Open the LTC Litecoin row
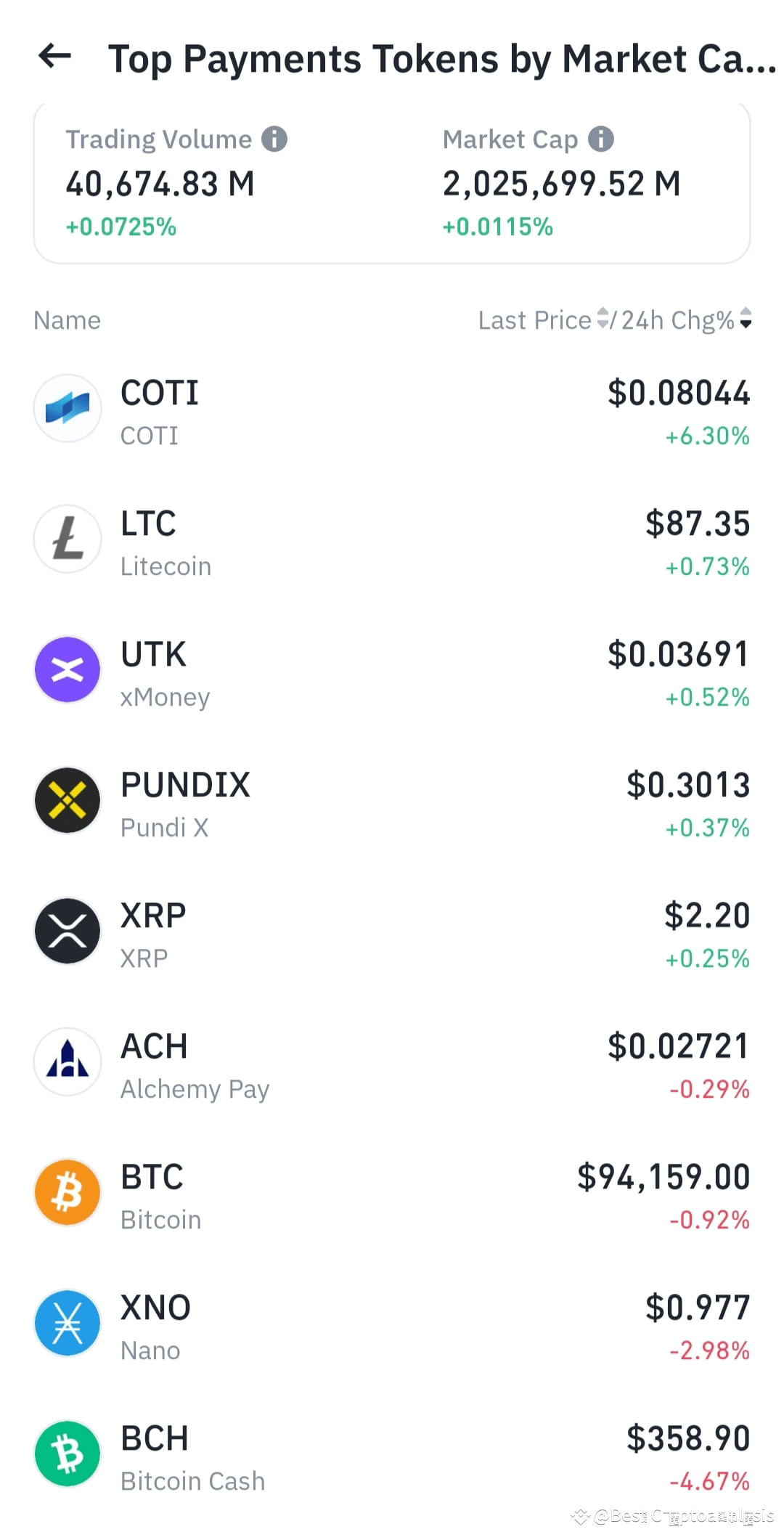The width and height of the screenshot is (784, 1532). (x=392, y=541)
